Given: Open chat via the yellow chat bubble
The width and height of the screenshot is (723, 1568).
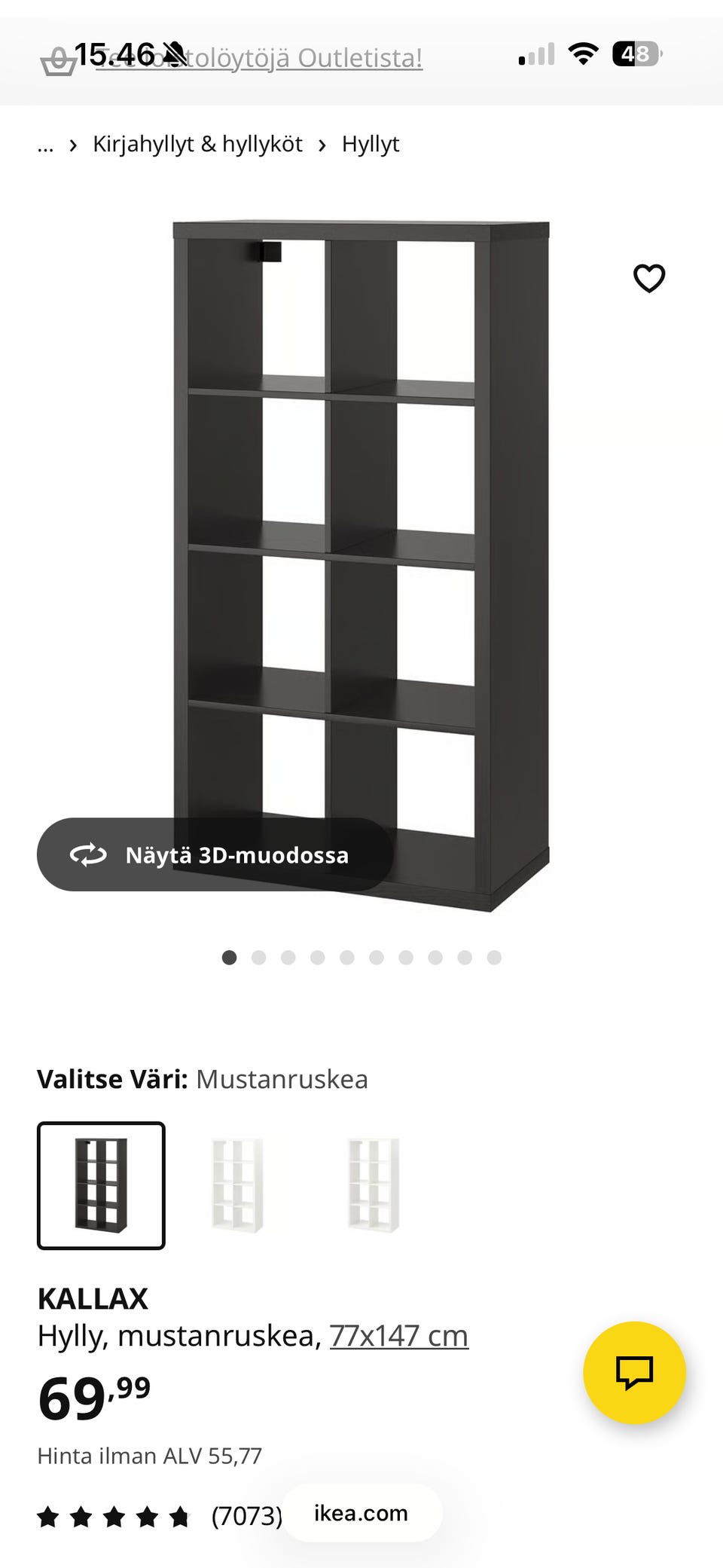Looking at the screenshot, I should (635, 1373).
